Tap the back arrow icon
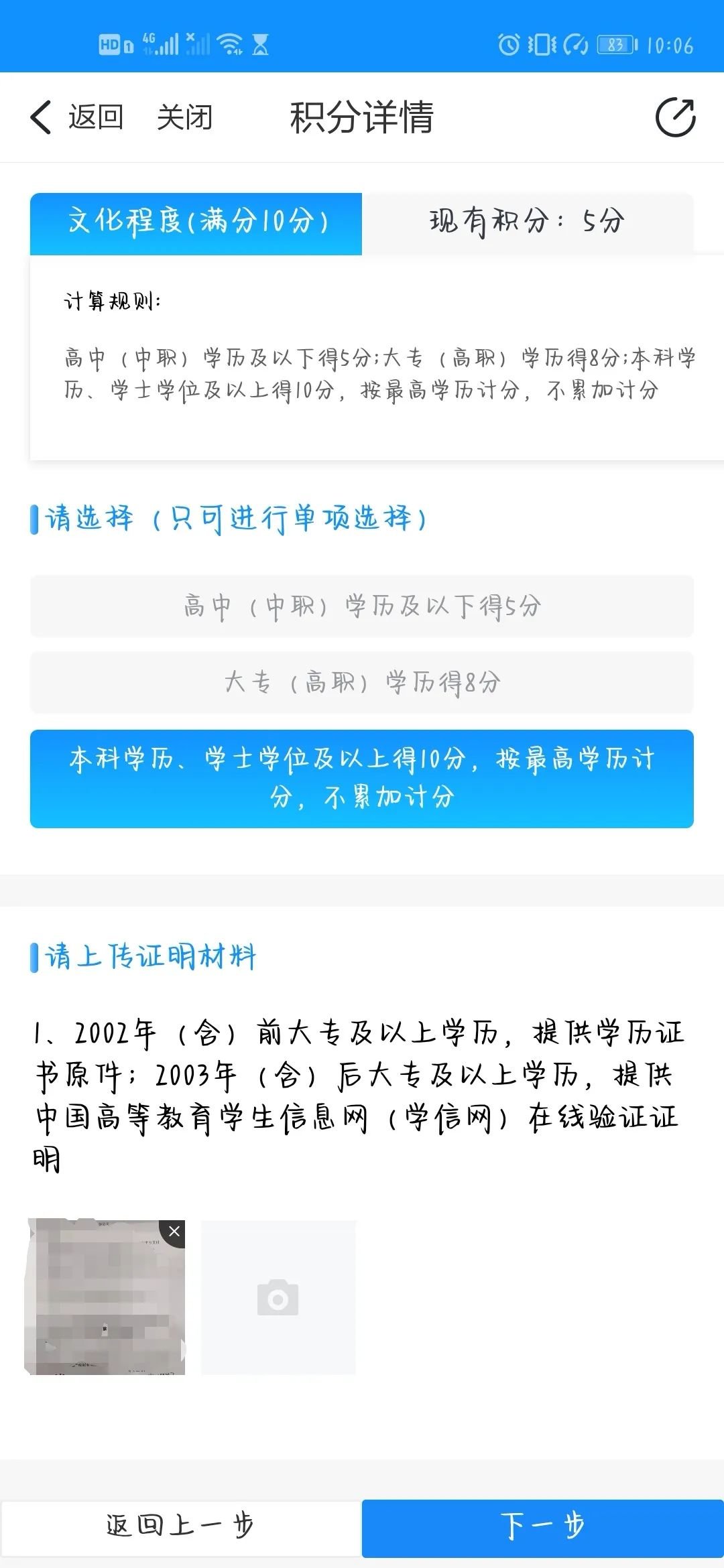 (40, 118)
